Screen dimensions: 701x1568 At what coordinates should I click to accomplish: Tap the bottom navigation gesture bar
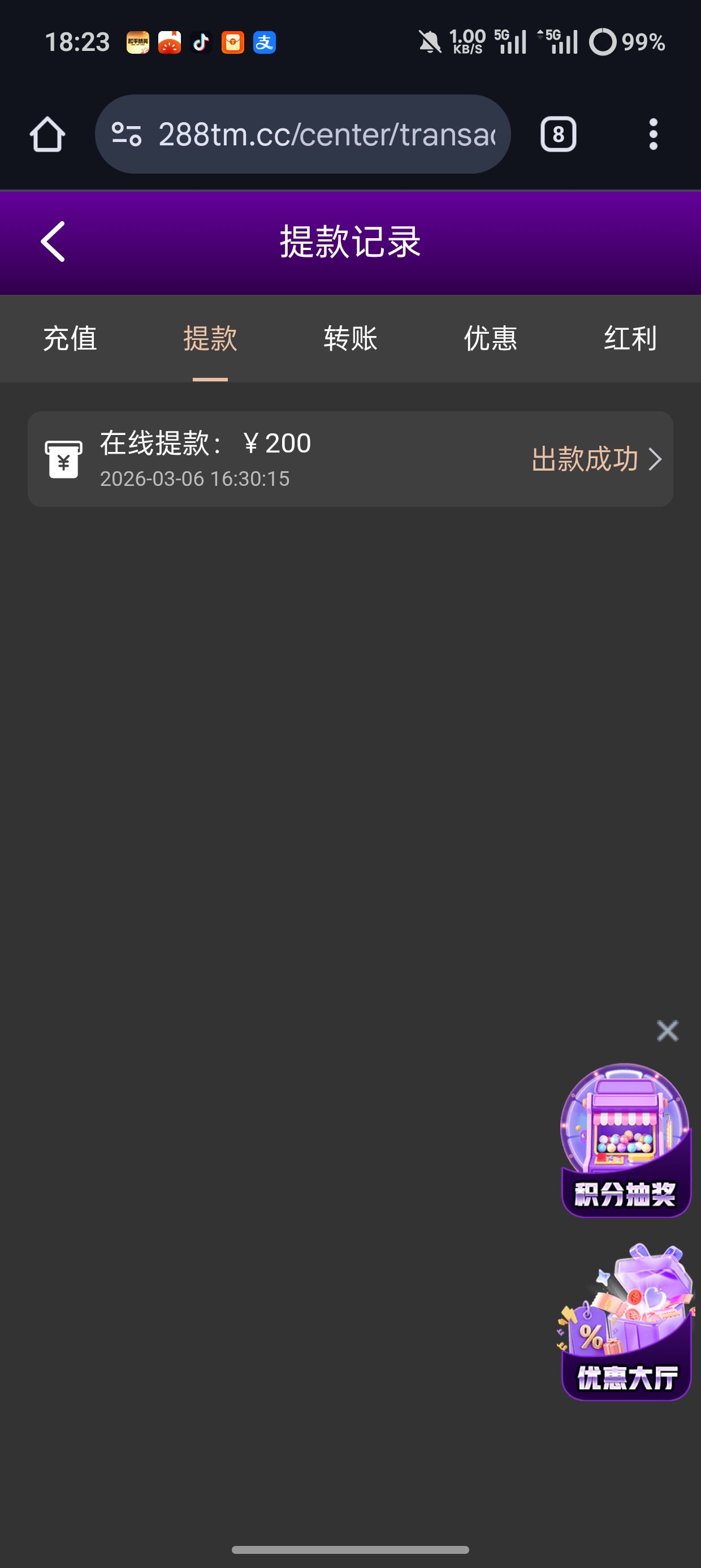350,1549
